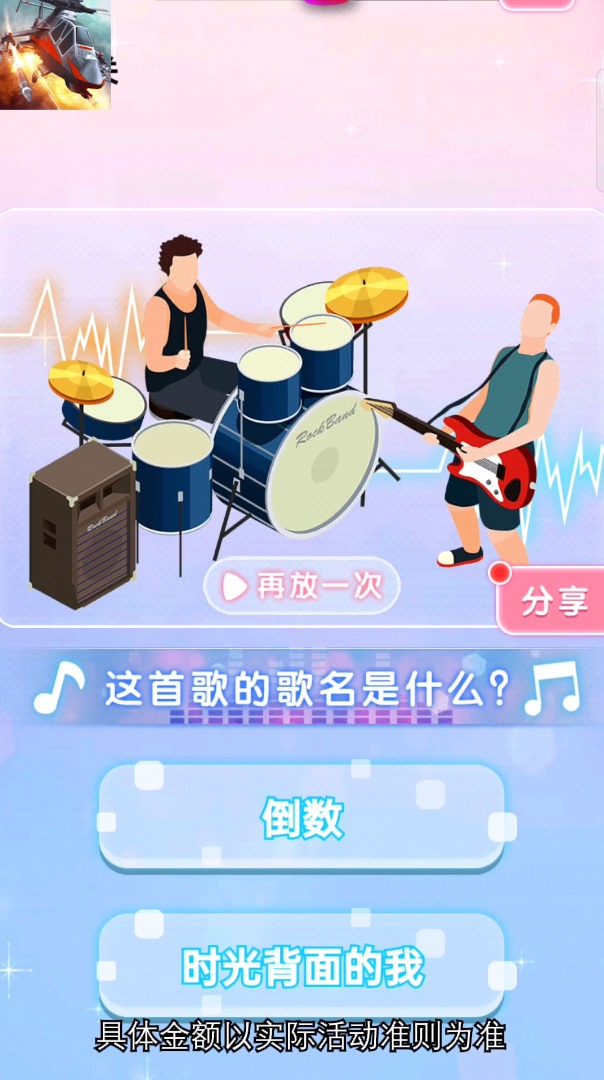This screenshot has width=604, height=1080.
Task: Replay the song with 再放一次
Action: pos(303,587)
